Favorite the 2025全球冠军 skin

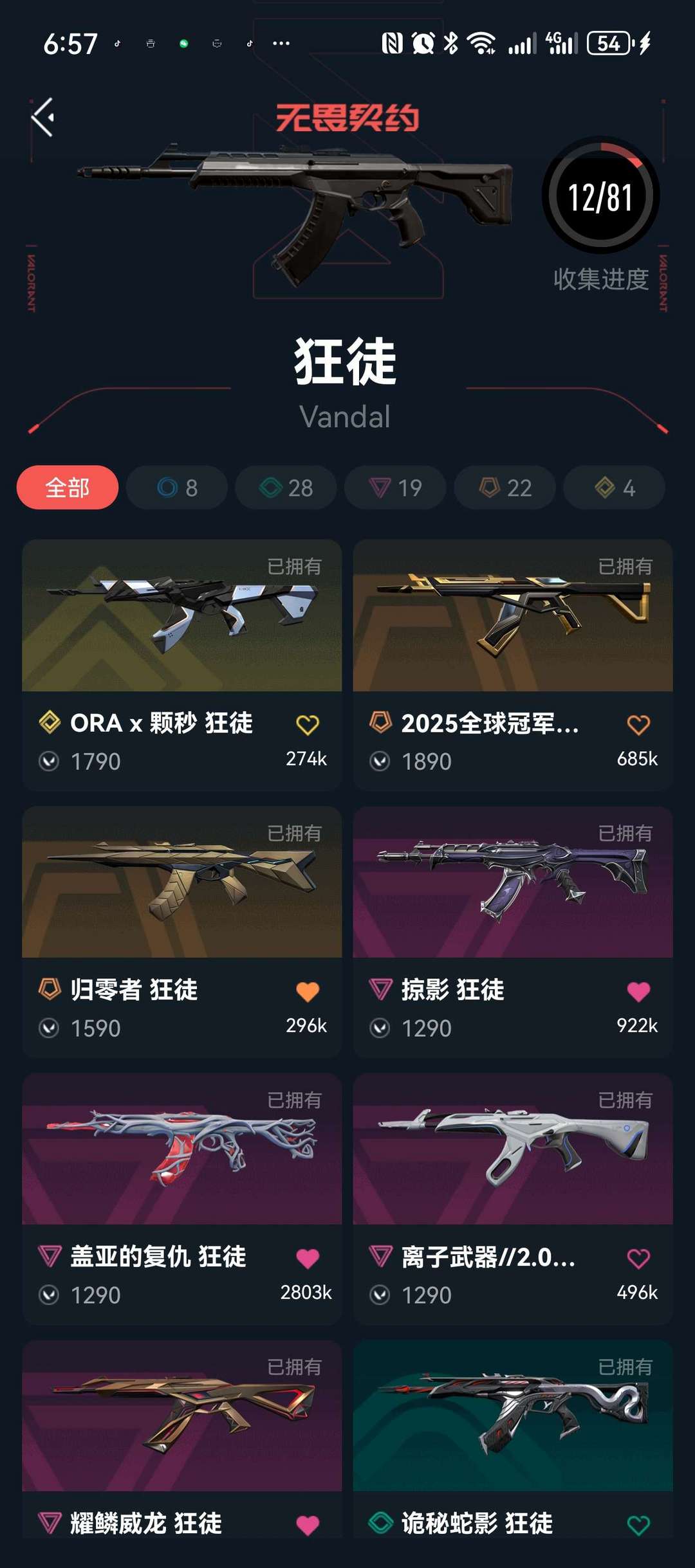click(638, 725)
